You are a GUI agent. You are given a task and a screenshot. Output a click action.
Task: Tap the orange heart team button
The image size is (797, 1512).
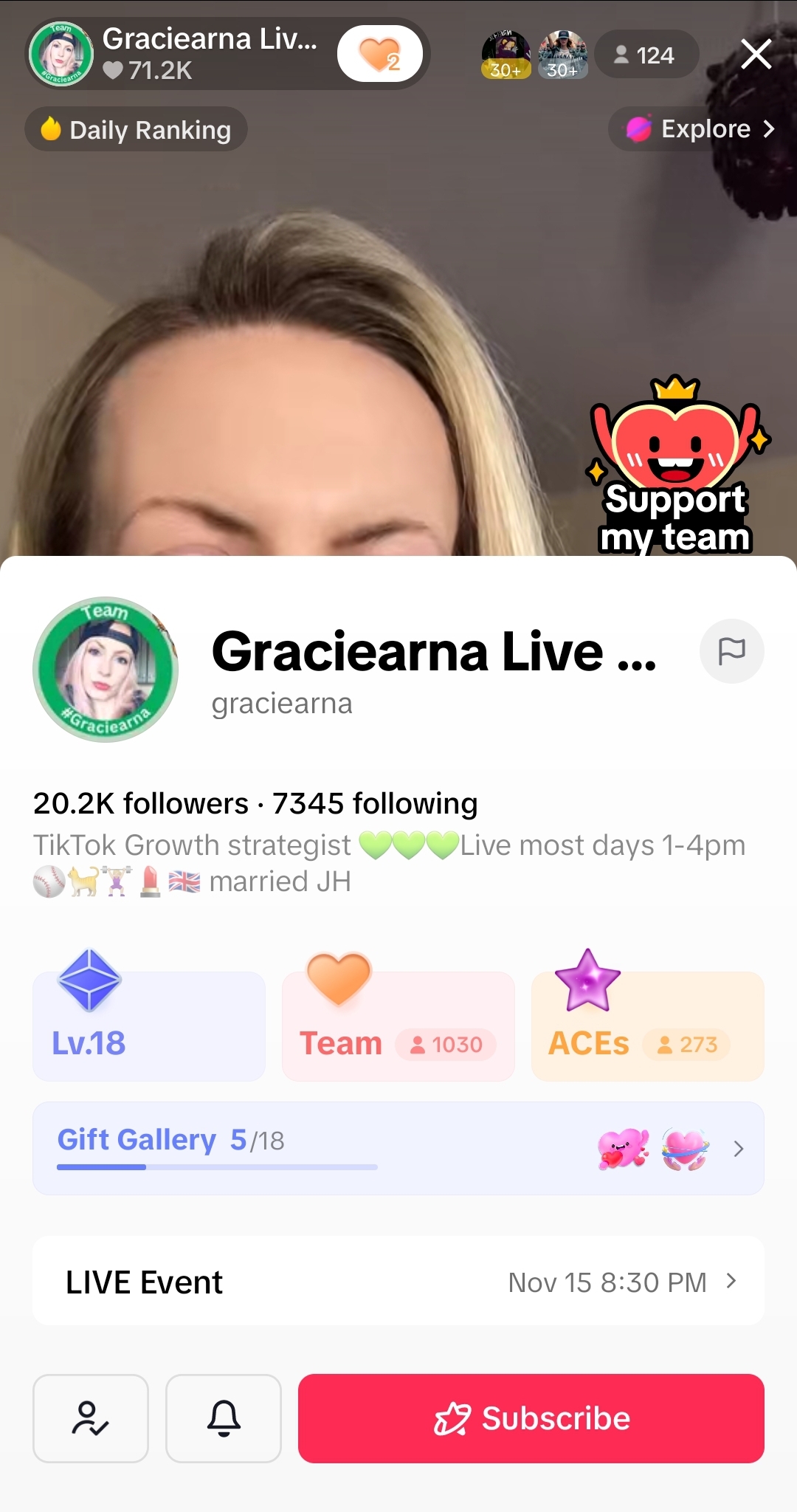click(379, 55)
